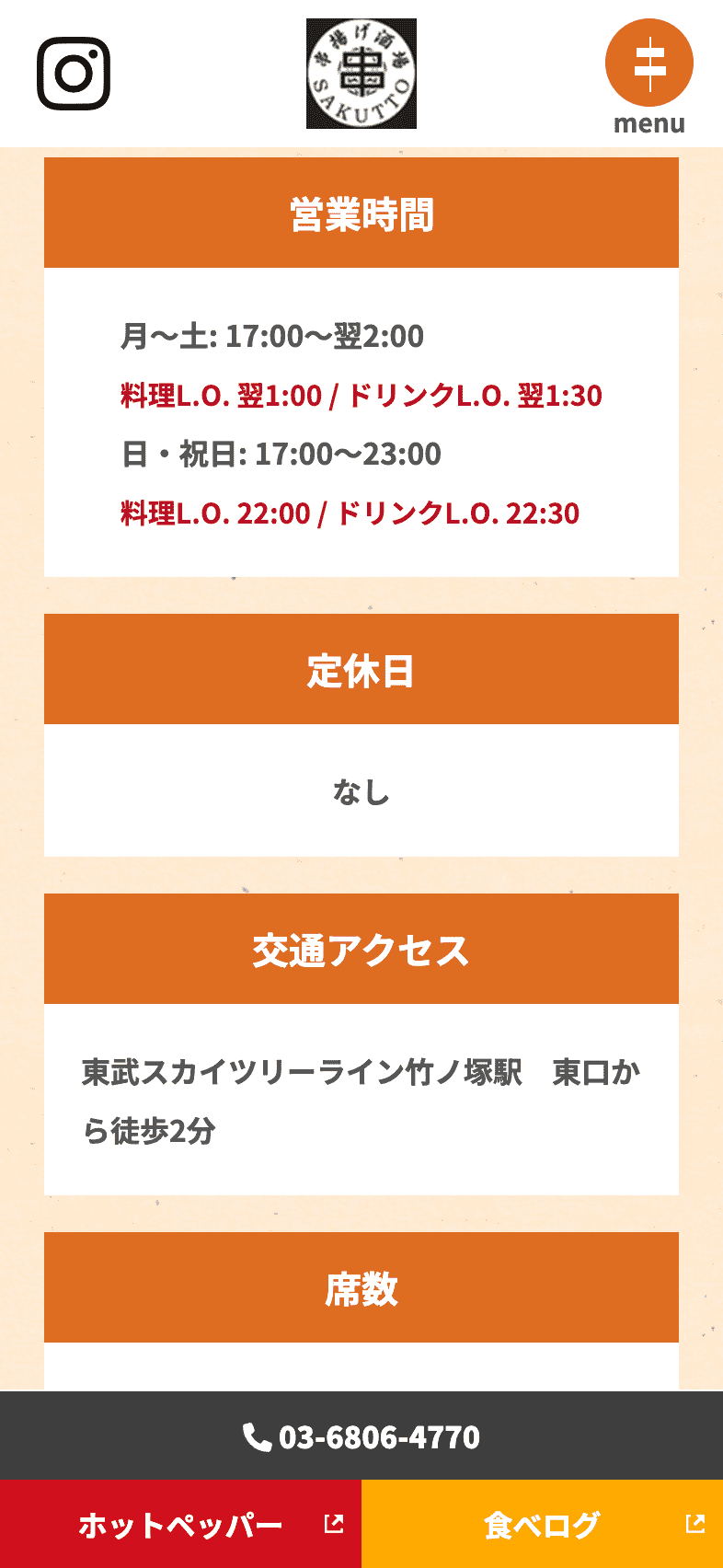Open the 食べログ link
This screenshot has height=1568, width=723.
tap(543, 1525)
